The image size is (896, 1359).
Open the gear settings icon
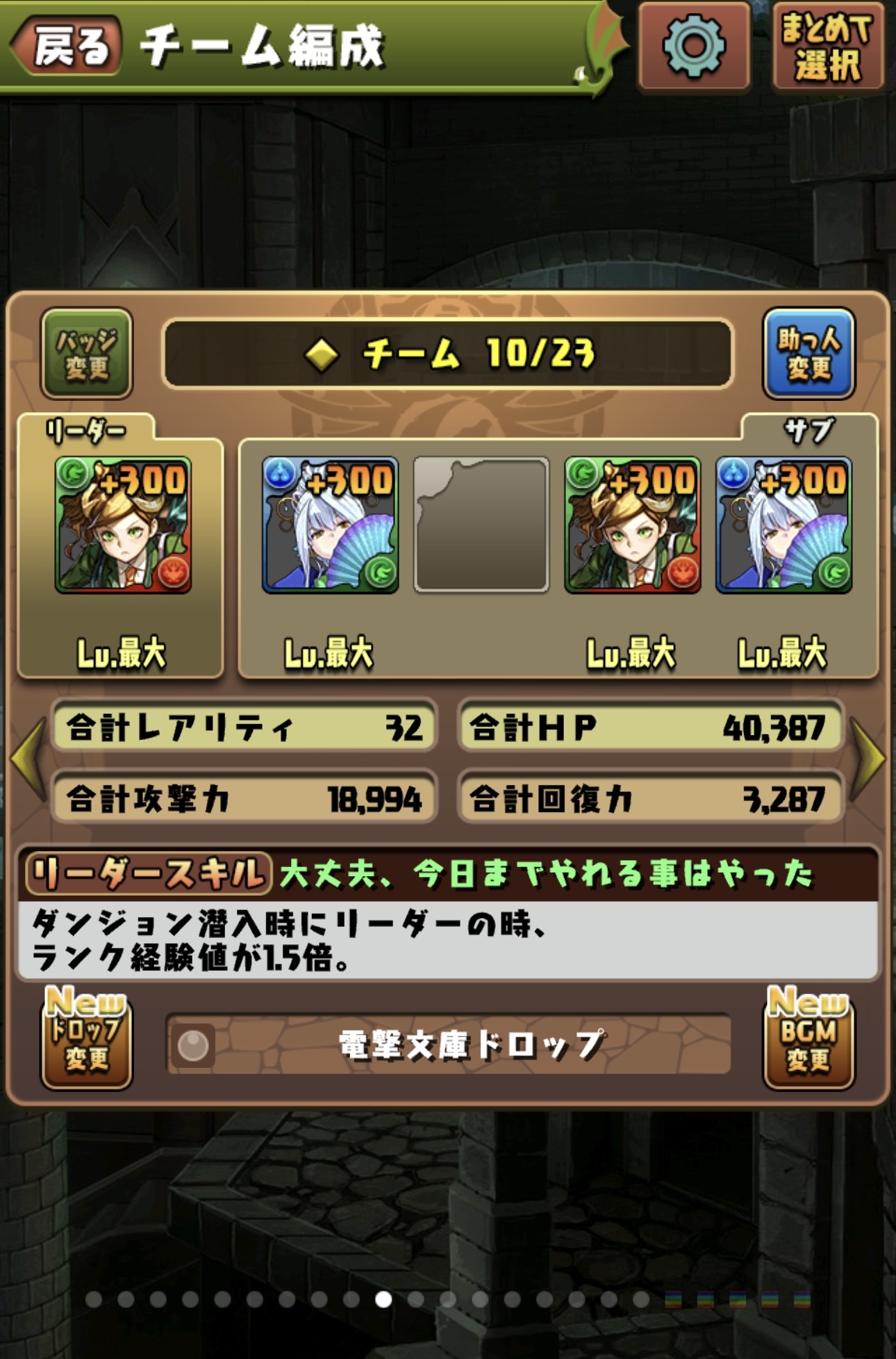coord(694,46)
